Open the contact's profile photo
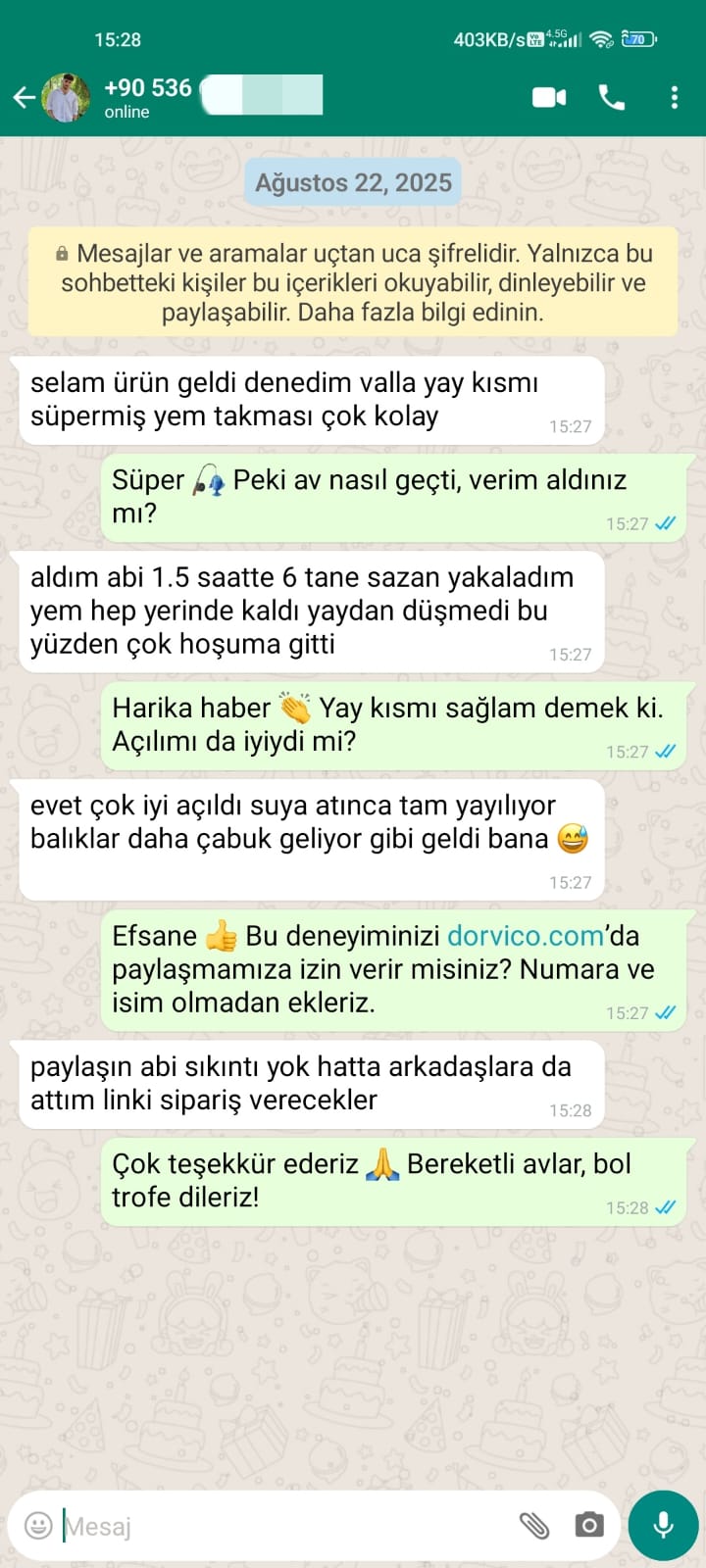The height and width of the screenshot is (1568, 706). 66,97
